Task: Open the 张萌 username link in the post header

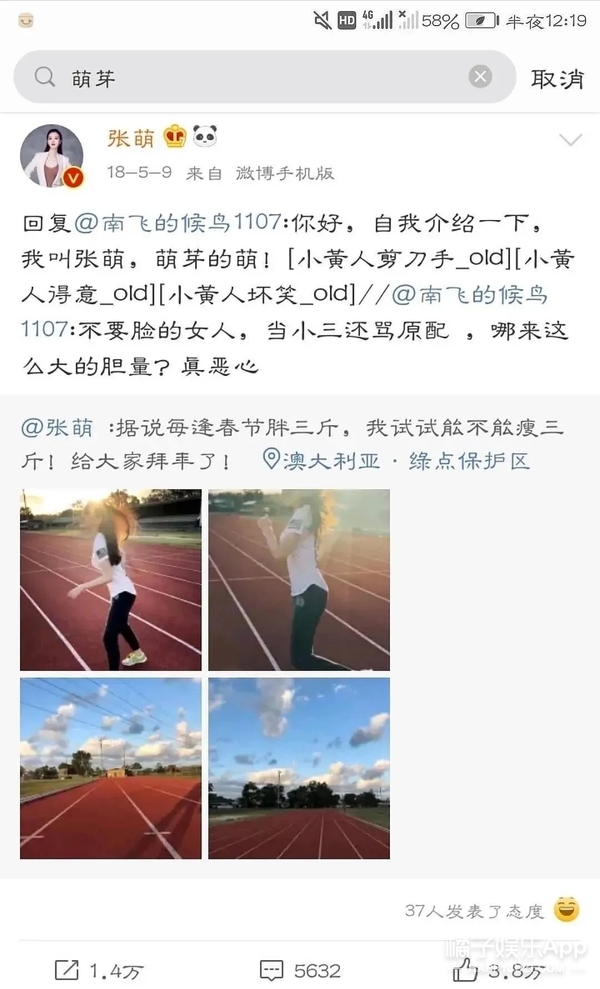Action: point(131,138)
